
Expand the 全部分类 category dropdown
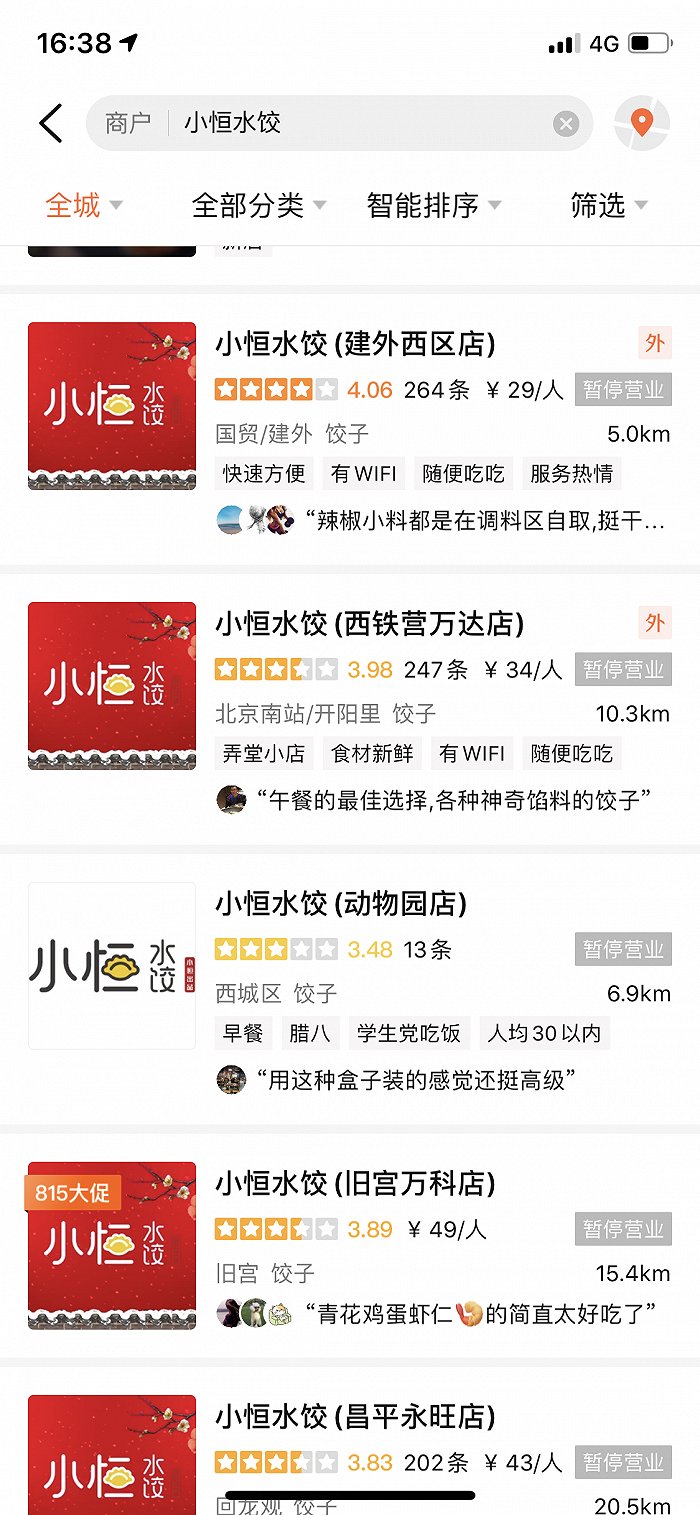tap(259, 205)
